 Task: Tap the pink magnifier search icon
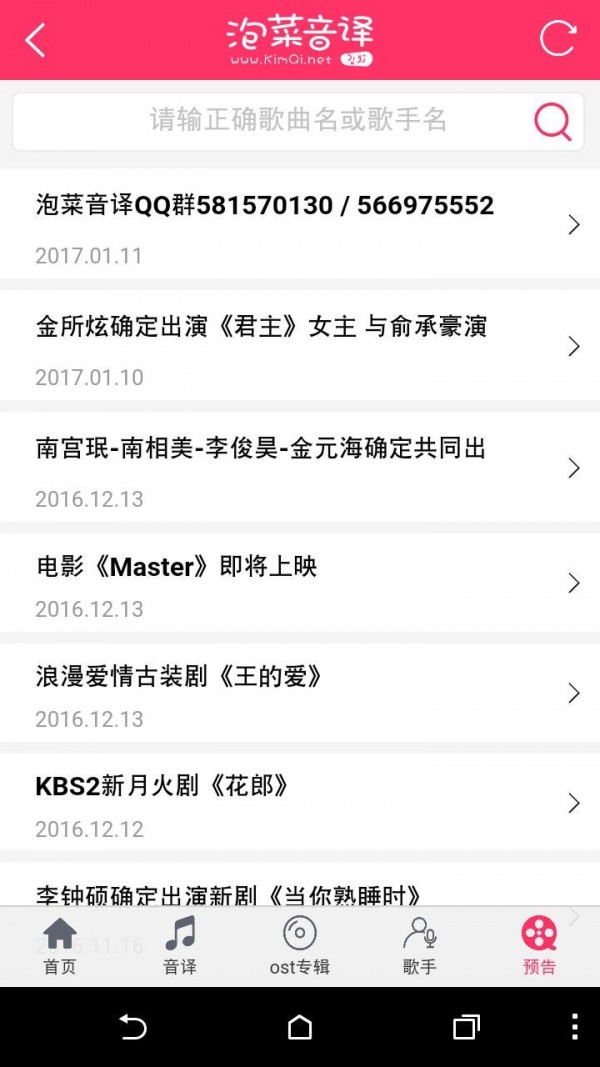pyautogui.click(x=552, y=121)
